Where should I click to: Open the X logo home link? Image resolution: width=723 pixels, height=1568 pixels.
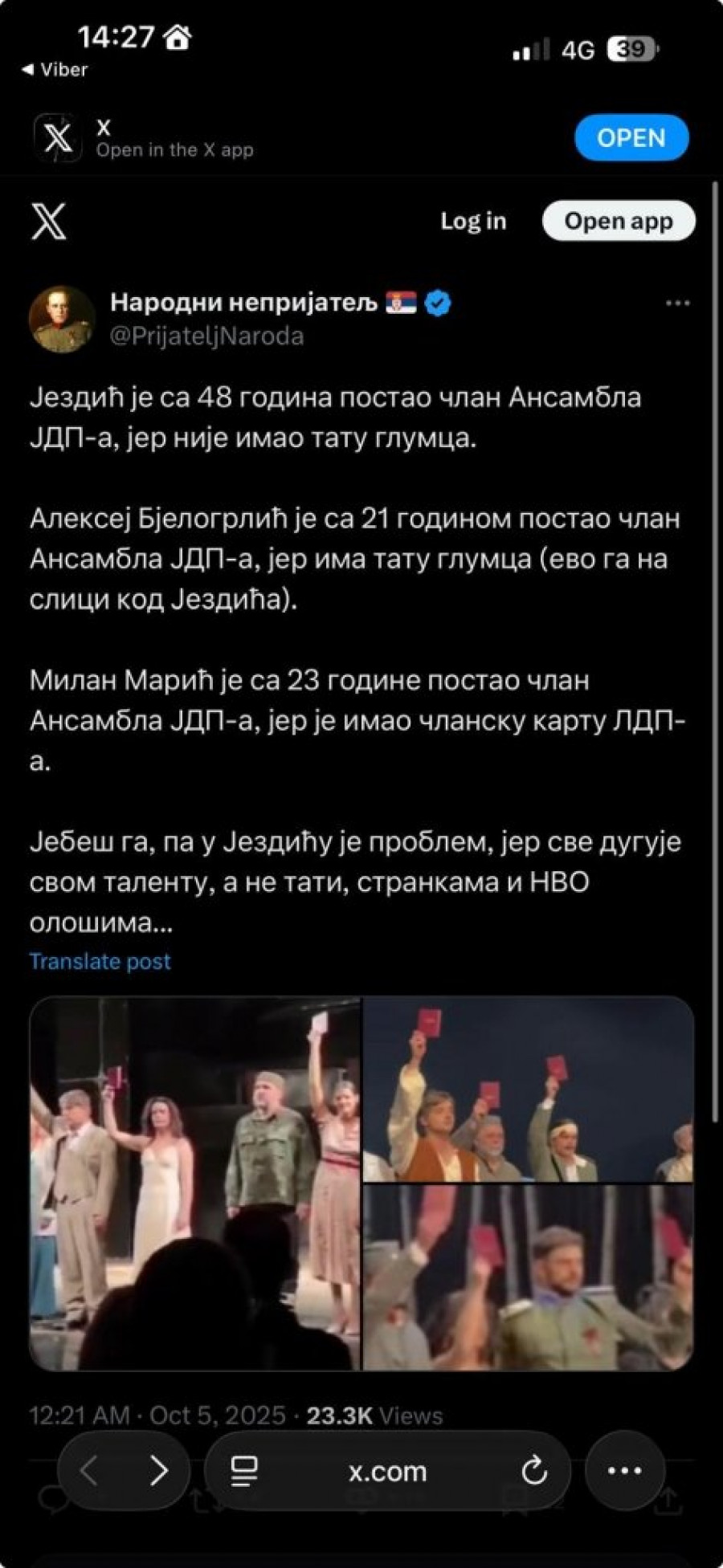click(x=49, y=221)
